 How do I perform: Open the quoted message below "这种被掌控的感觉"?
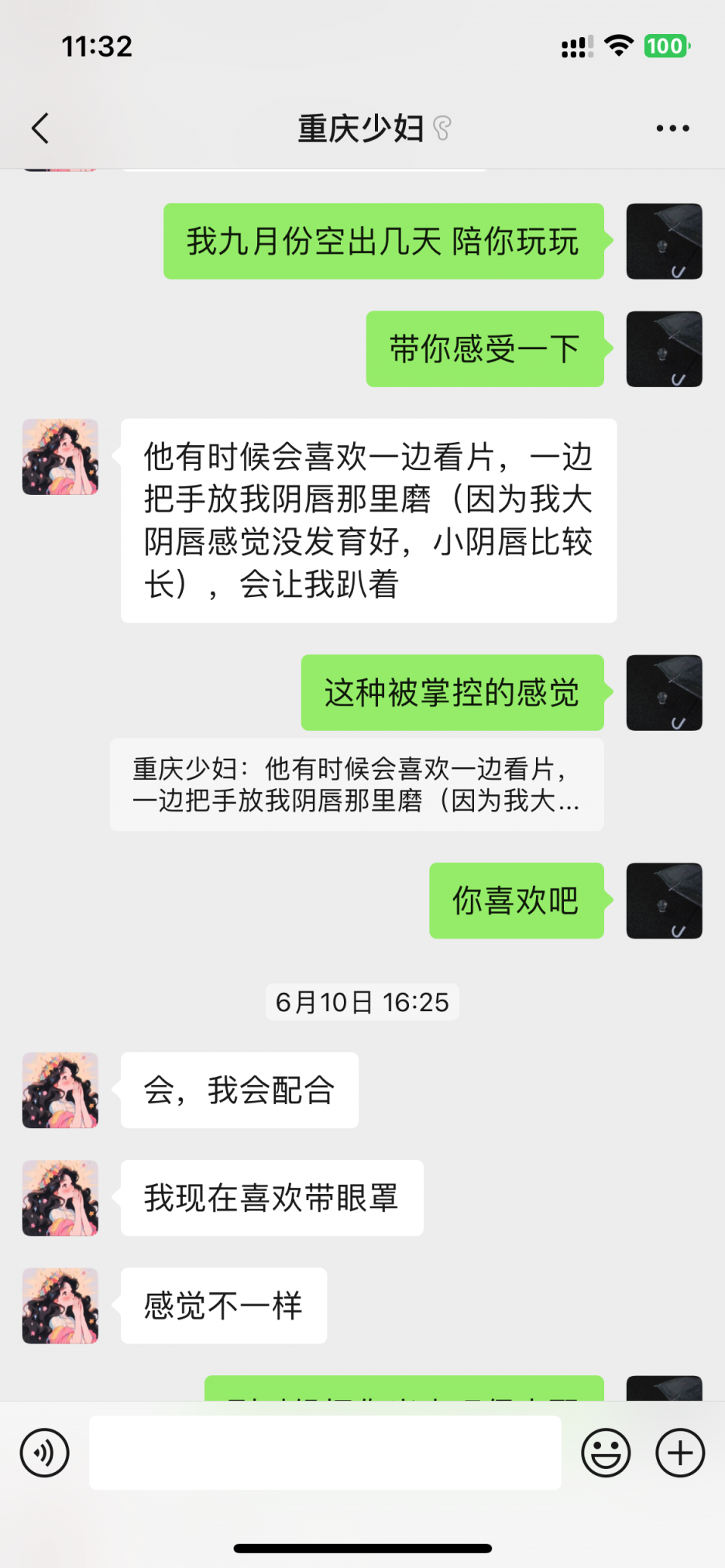point(356,784)
